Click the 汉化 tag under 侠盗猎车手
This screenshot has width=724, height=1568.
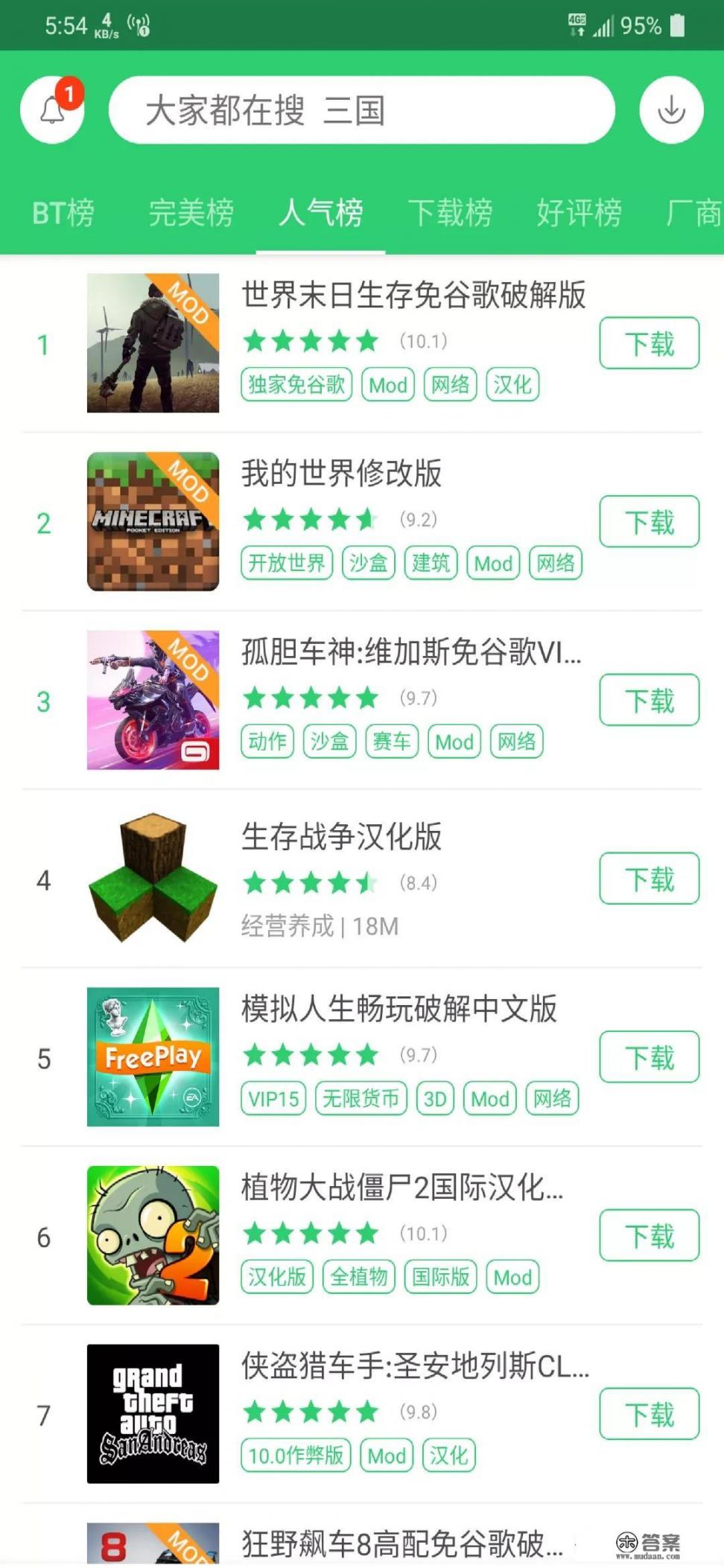pos(447,1456)
